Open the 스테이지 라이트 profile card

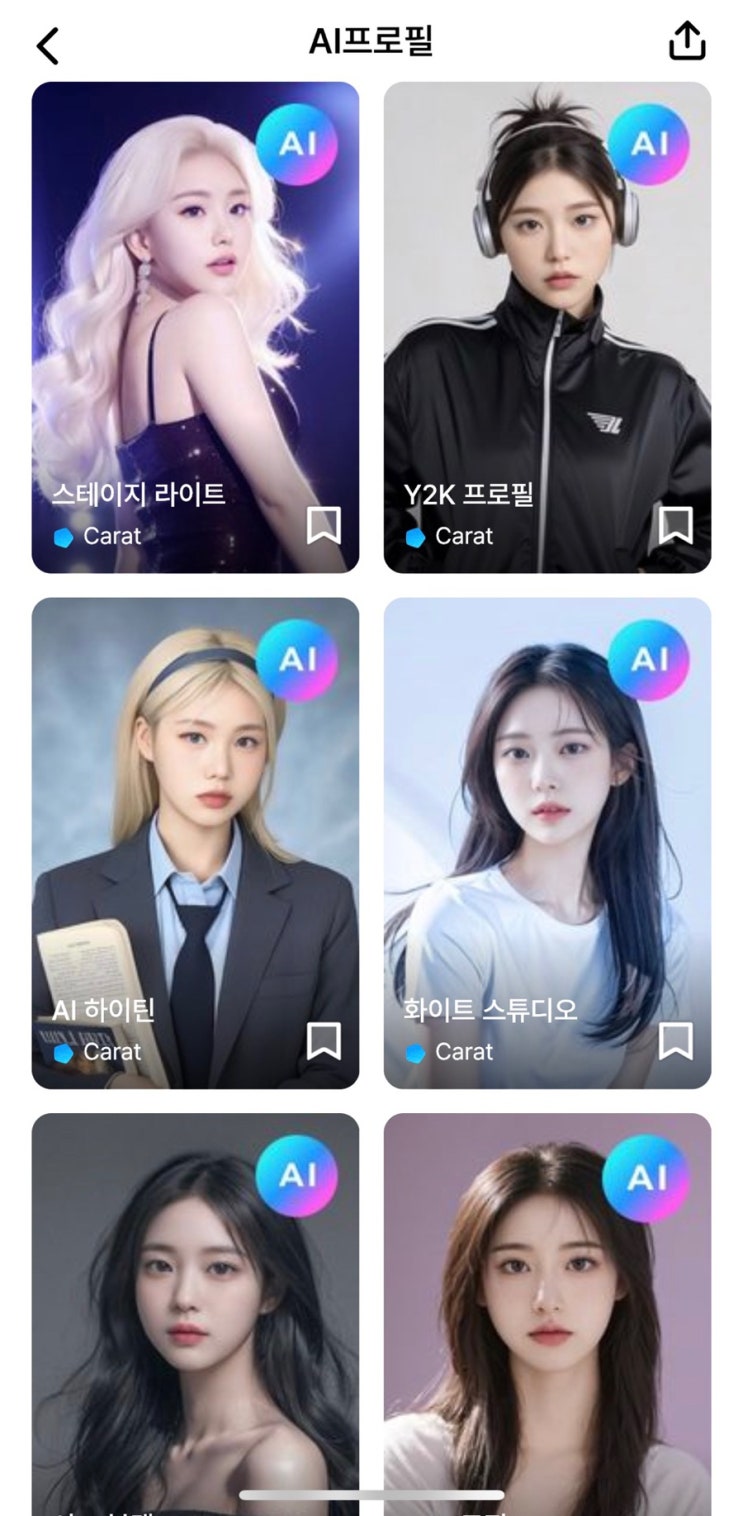pyautogui.click(x=195, y=327)
